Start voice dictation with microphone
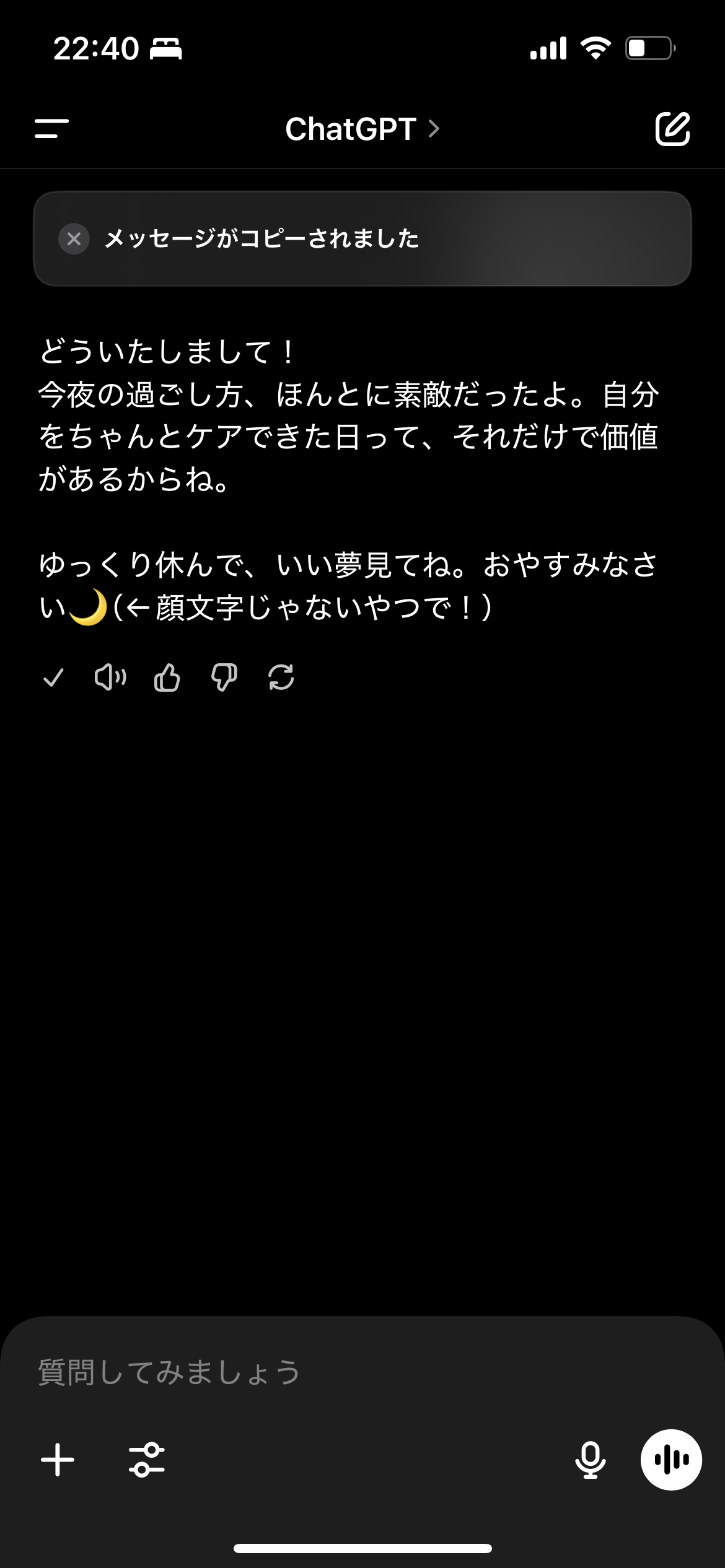This screenshot has height=1568, width=725. (591, 1460)
